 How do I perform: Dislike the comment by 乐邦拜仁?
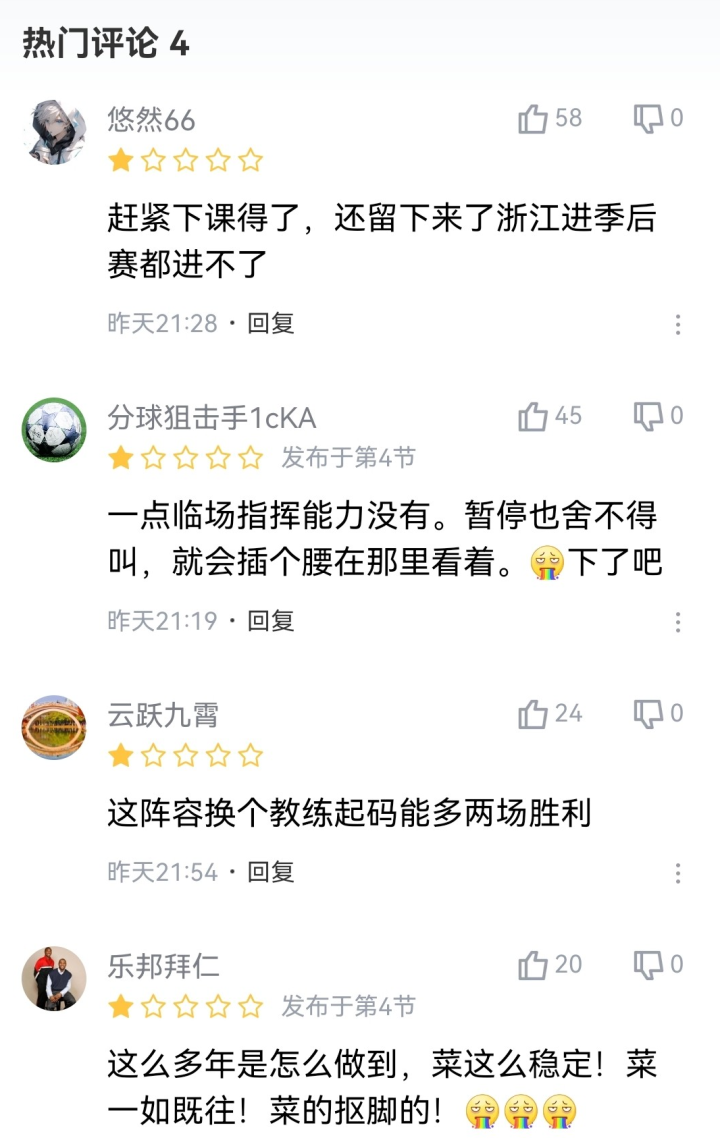tap(648, 966)
